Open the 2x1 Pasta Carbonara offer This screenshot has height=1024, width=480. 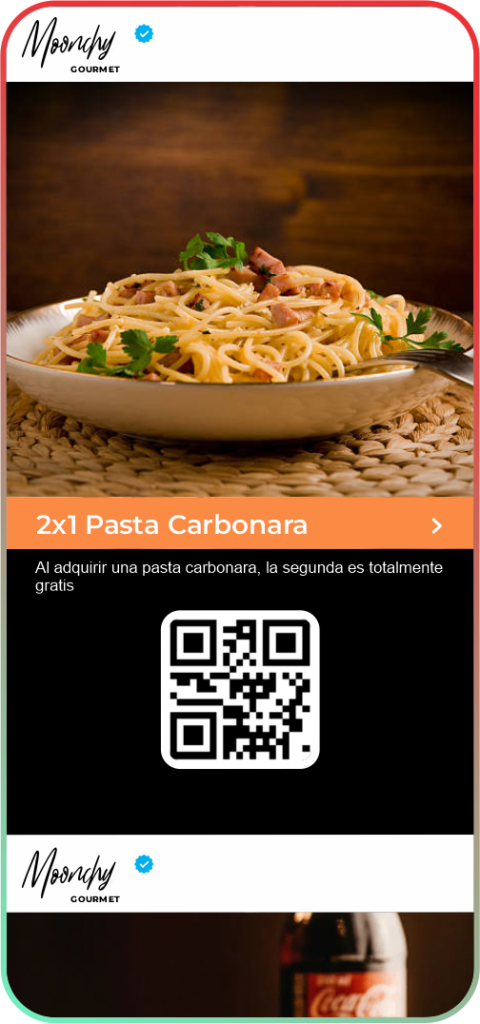[x=240, y=524]
